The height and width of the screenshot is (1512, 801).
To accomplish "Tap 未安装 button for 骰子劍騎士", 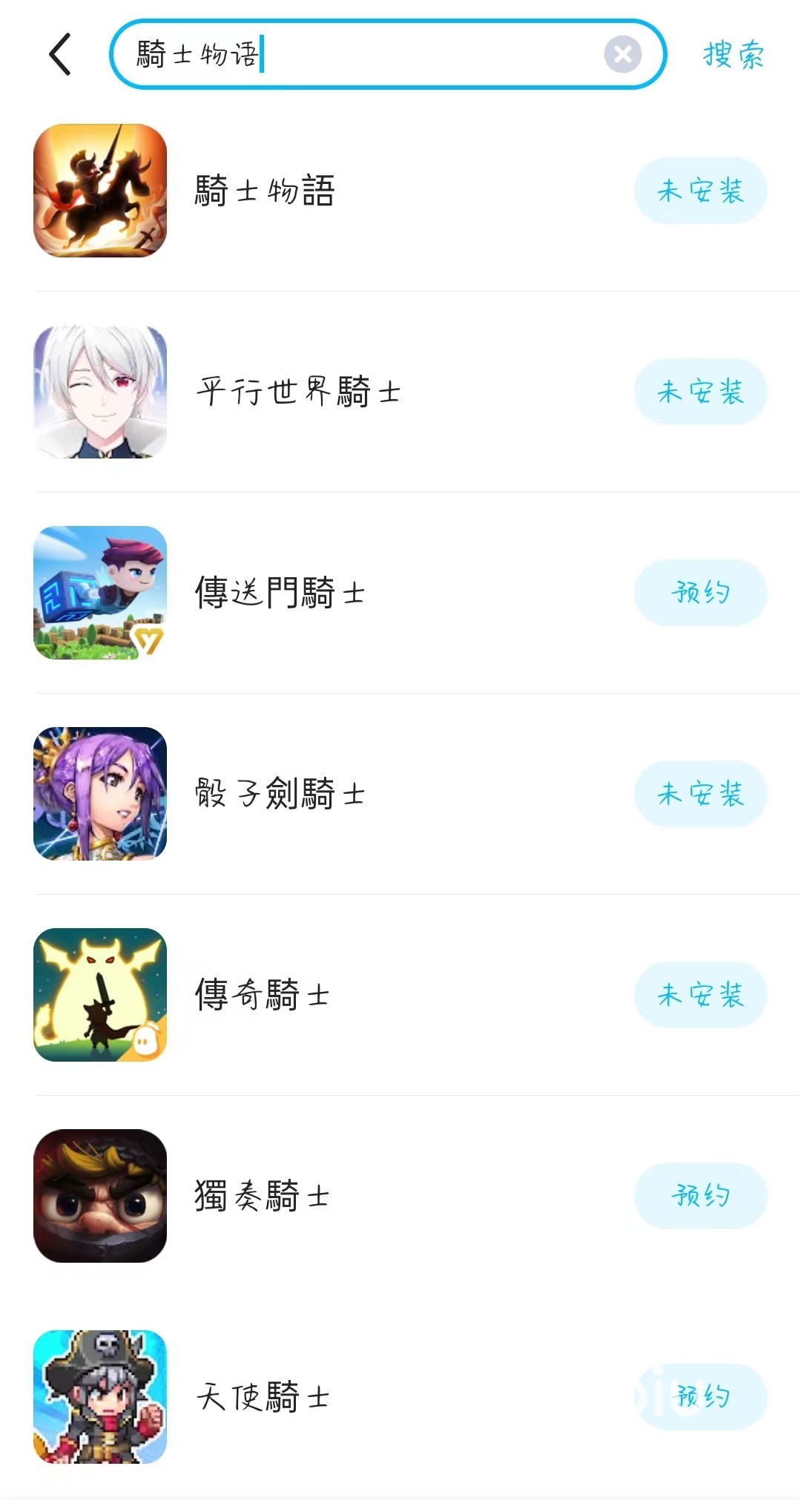I will [700, 794].
